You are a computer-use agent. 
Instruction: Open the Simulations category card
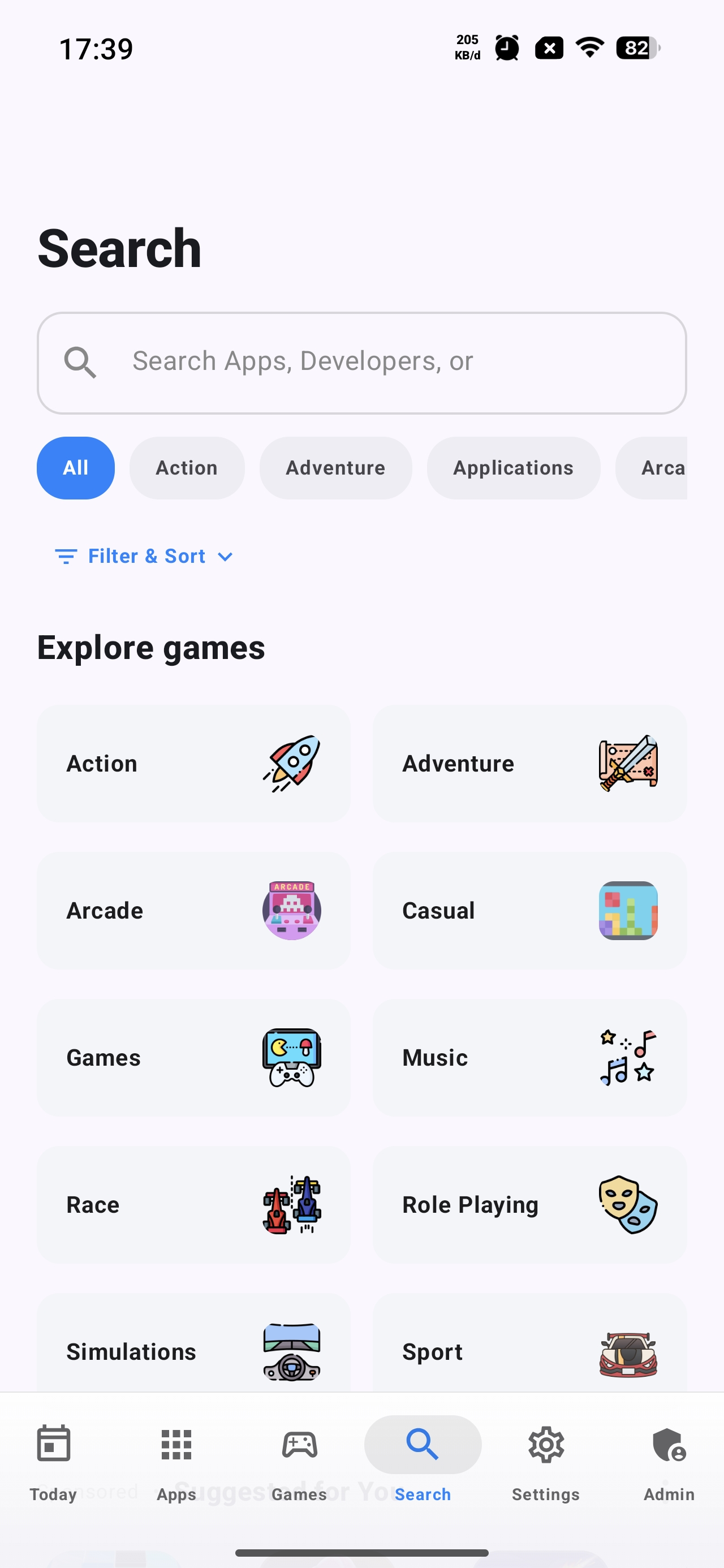pyautogui.click(x=193, y=1343)
